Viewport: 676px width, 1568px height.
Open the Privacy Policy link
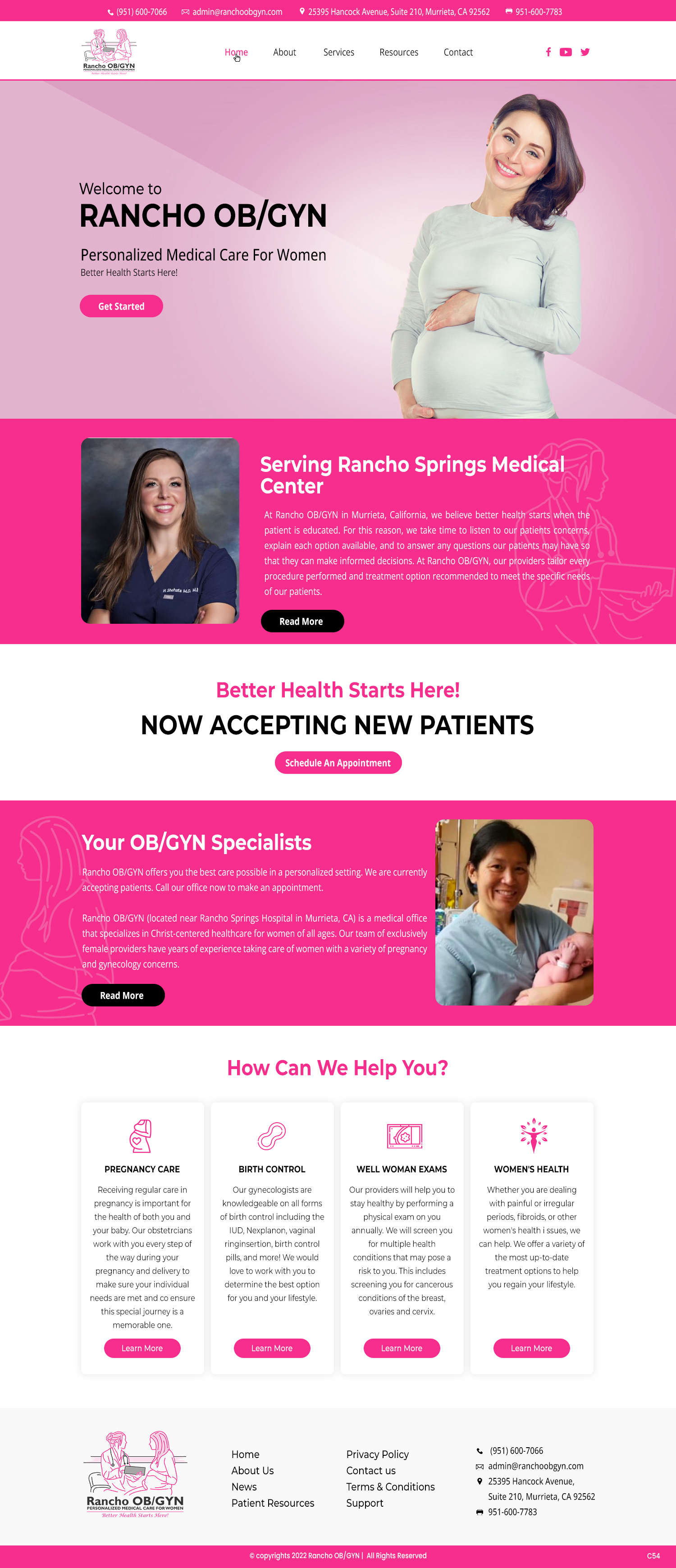[x=377, y=1454]
